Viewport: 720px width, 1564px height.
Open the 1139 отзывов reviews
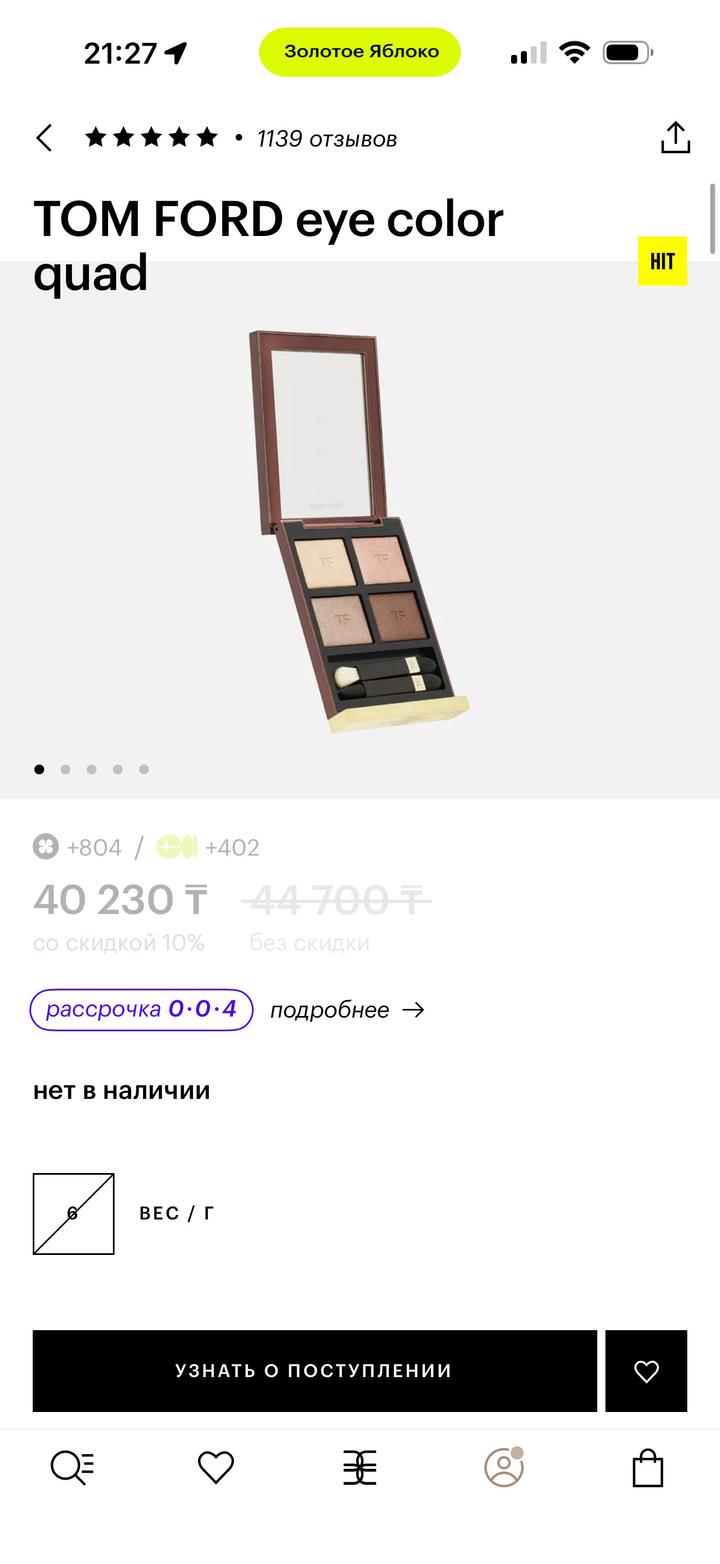click(326, 139)
